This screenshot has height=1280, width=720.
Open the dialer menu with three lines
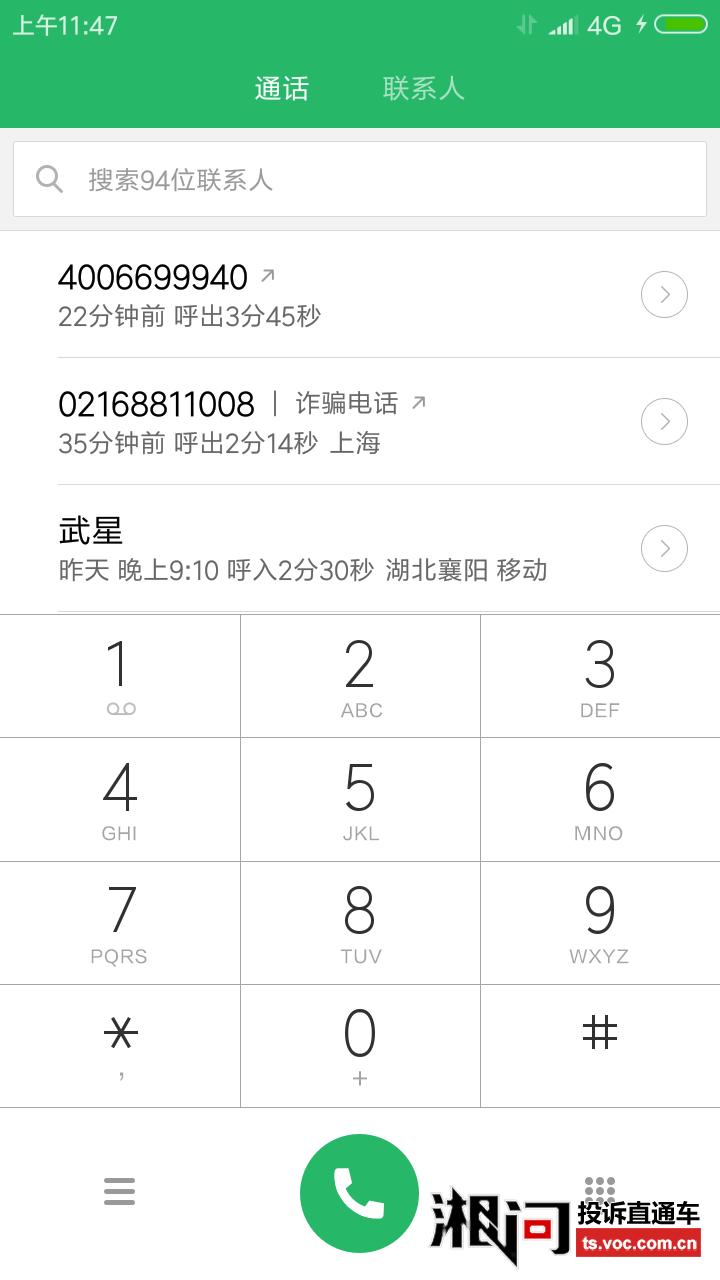tap(119, 1191)
